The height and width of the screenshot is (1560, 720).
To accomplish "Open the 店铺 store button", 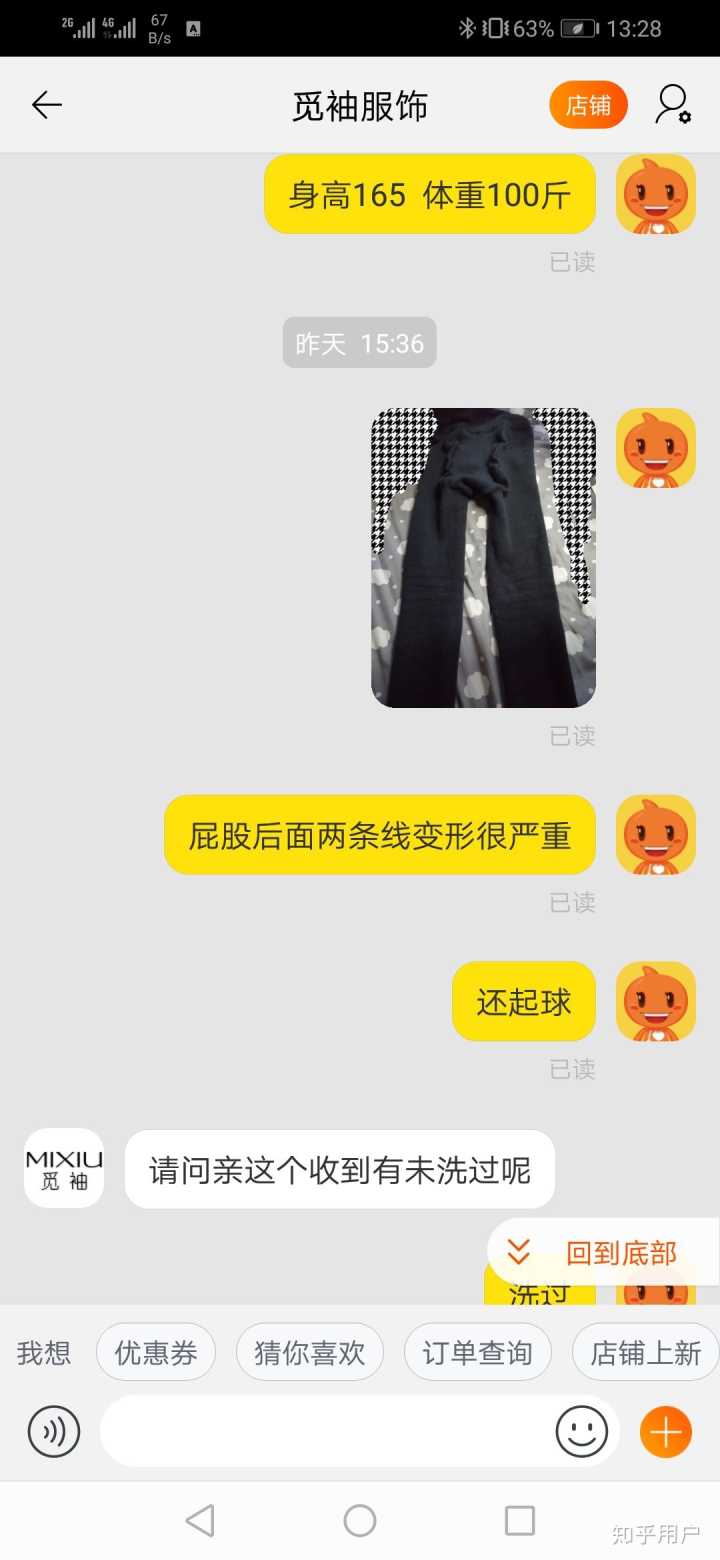I will pyautogui.click(x=588, y=105).
